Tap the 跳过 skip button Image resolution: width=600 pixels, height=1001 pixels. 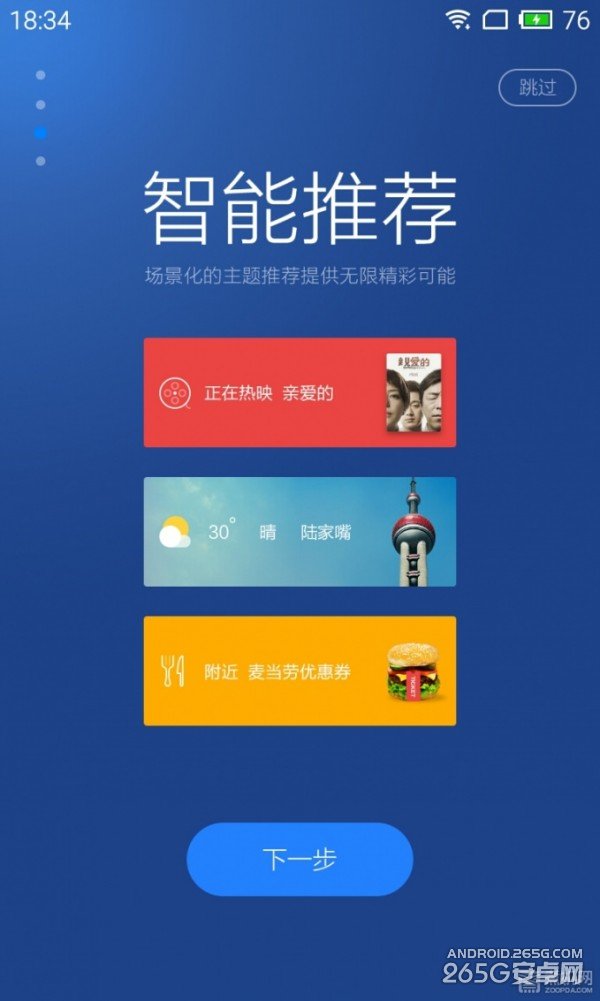[x=537, y=88]
